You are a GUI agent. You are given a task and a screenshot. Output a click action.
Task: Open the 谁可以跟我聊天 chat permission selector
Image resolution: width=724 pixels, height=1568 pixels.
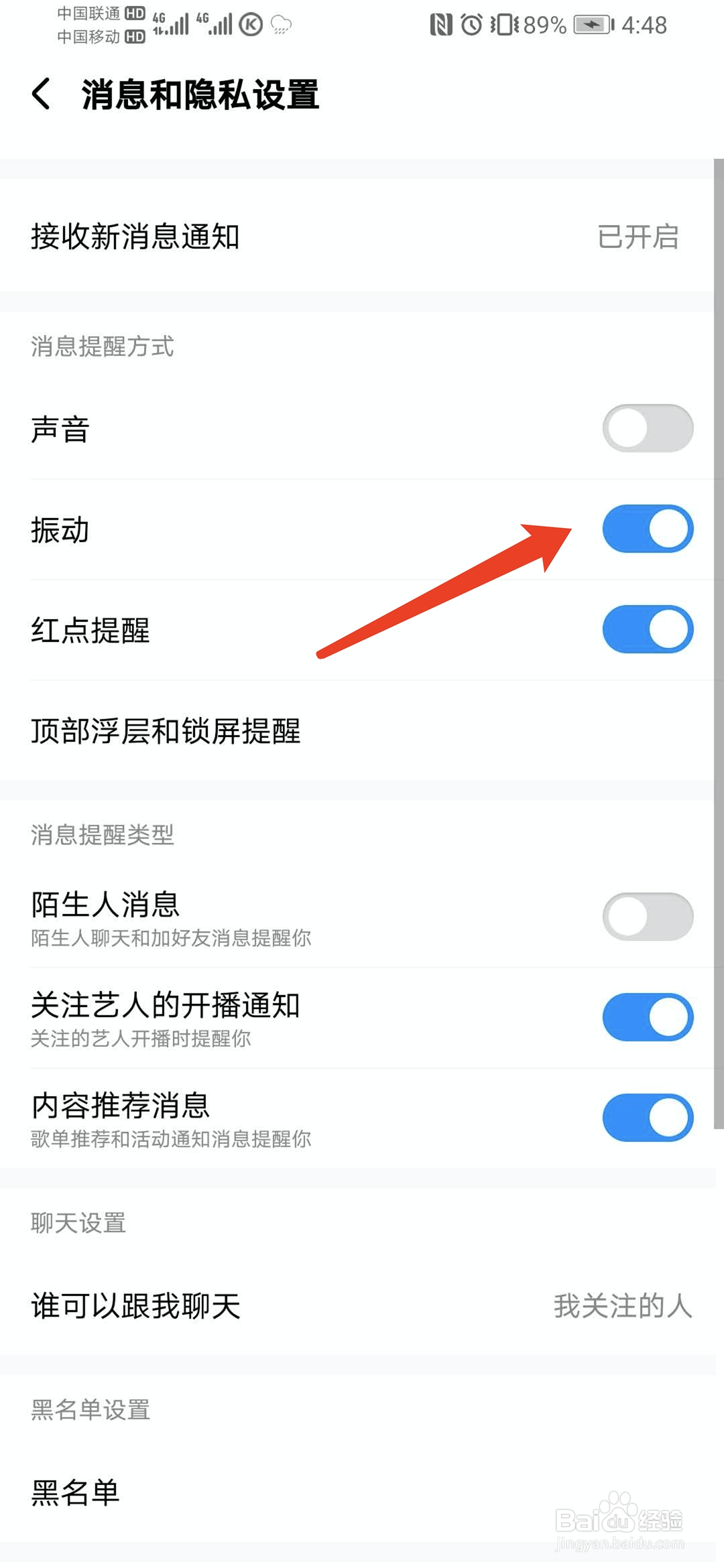click(x=362, y=1305)
